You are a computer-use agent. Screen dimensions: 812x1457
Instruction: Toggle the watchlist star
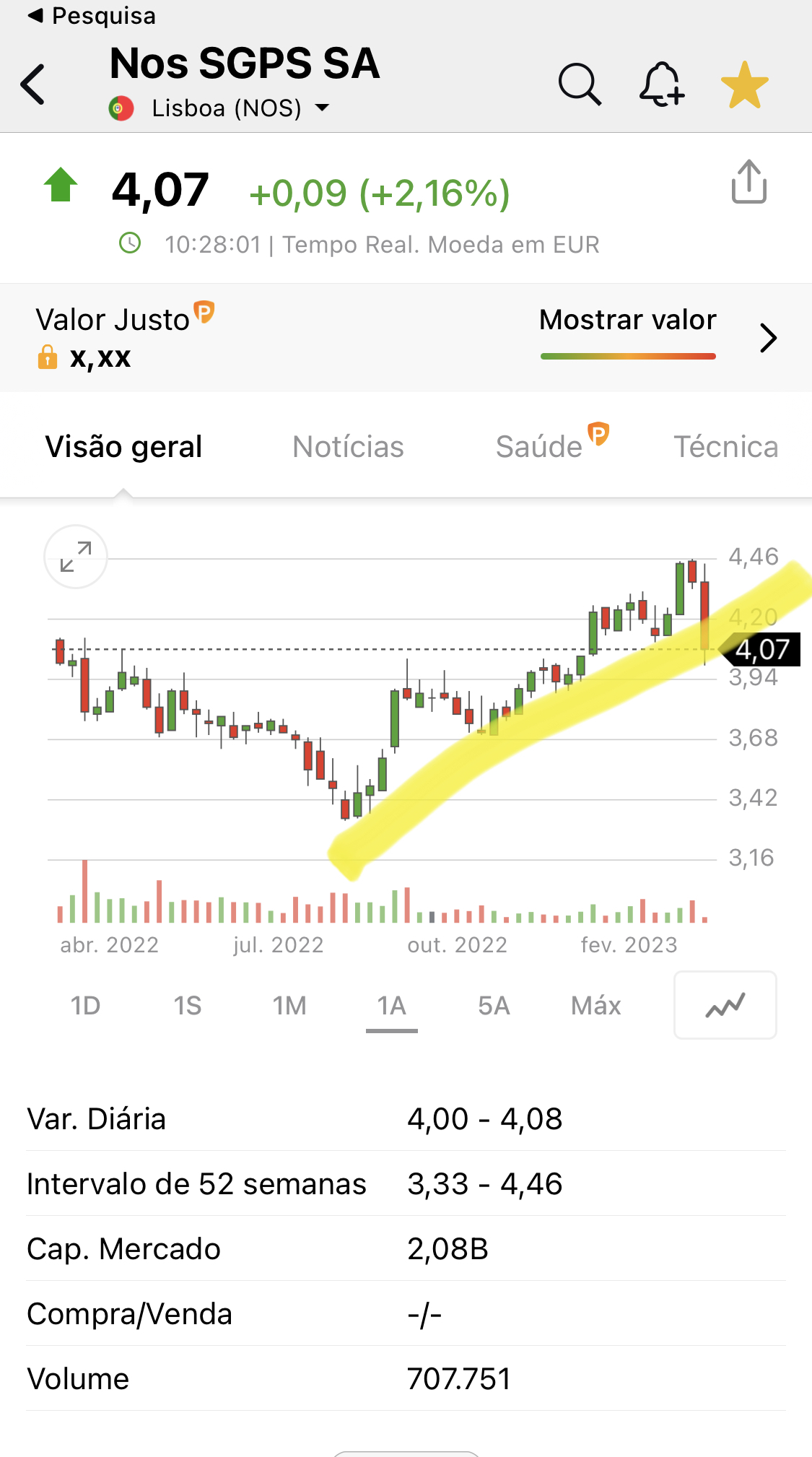point(745,85)
